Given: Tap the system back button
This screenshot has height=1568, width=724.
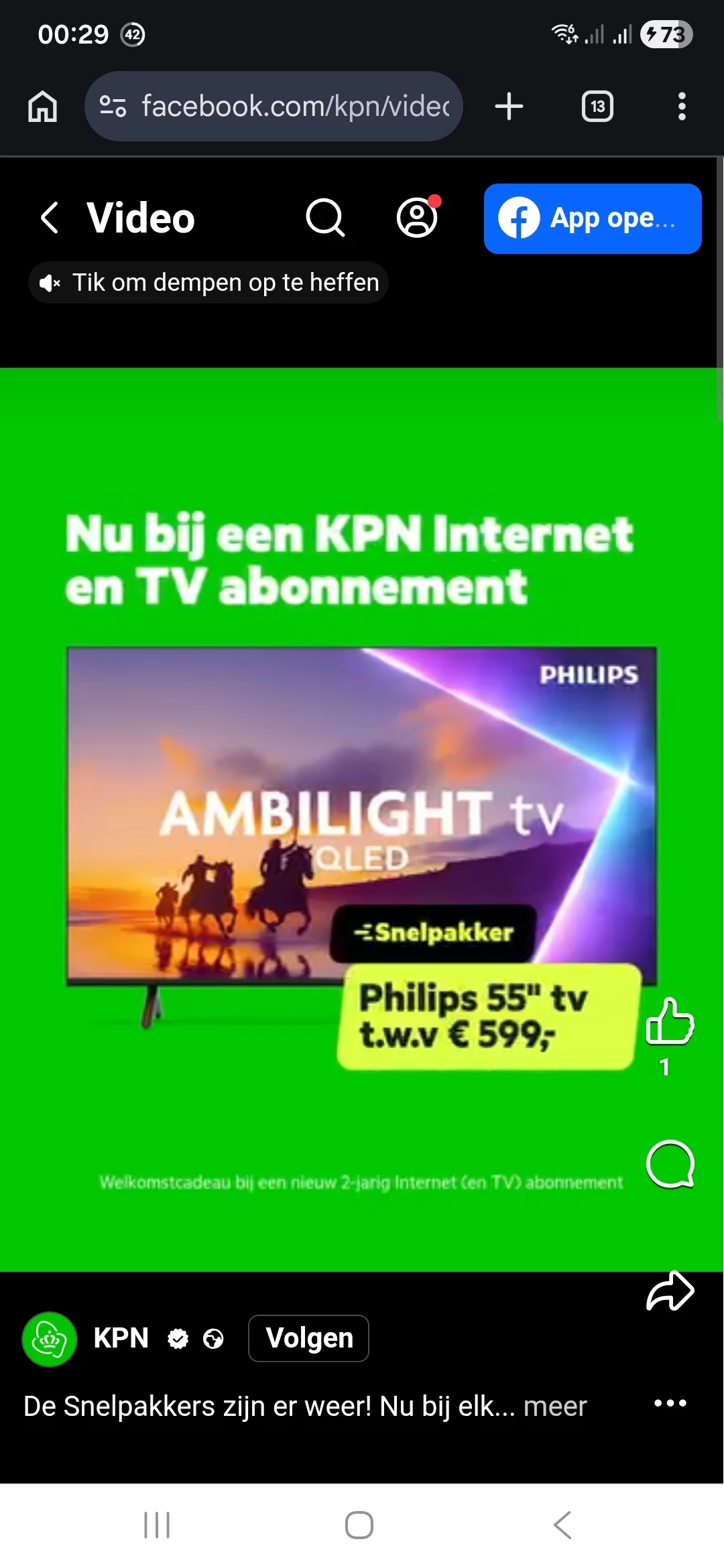Looking at the screenshot, I should (x=562, y=1525).
